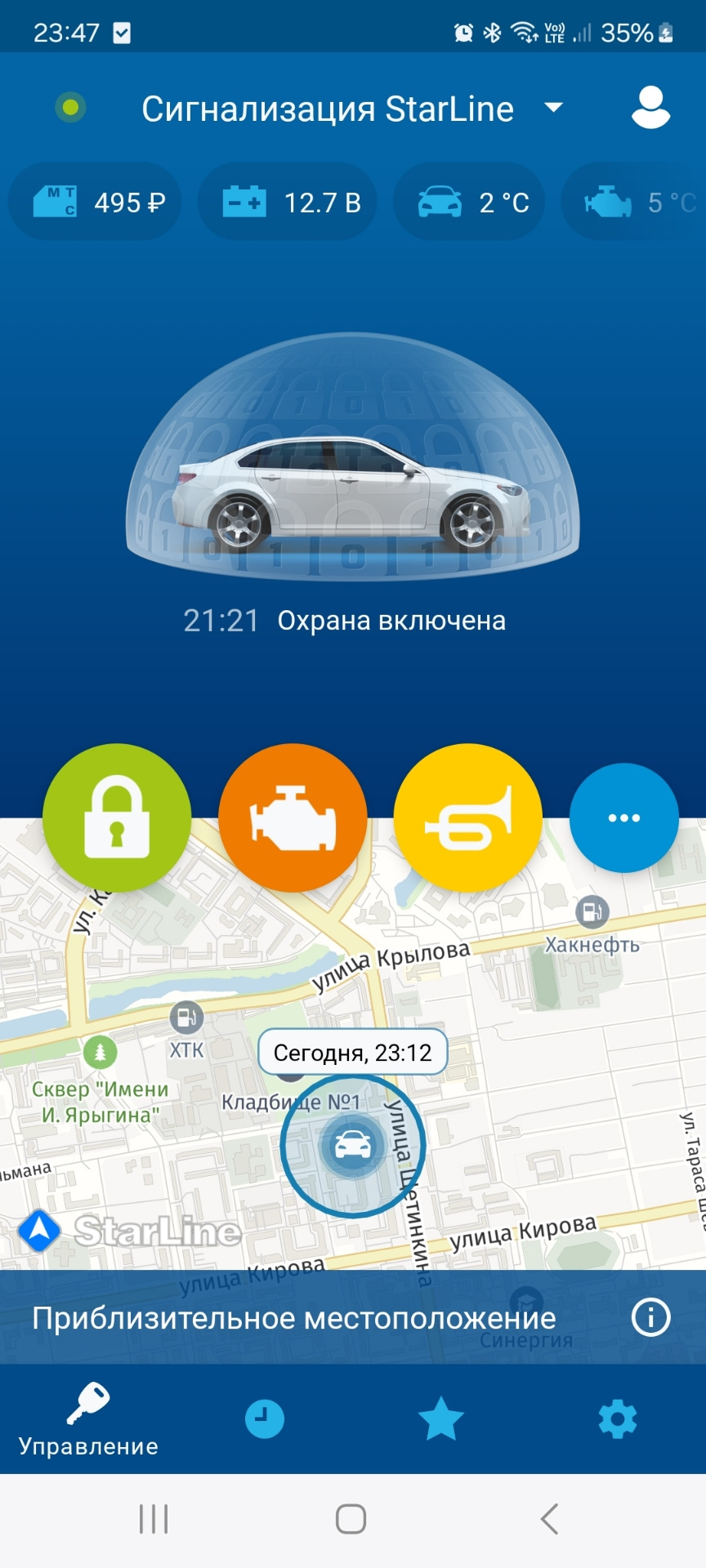Tap the car marker on the map

353,1145
